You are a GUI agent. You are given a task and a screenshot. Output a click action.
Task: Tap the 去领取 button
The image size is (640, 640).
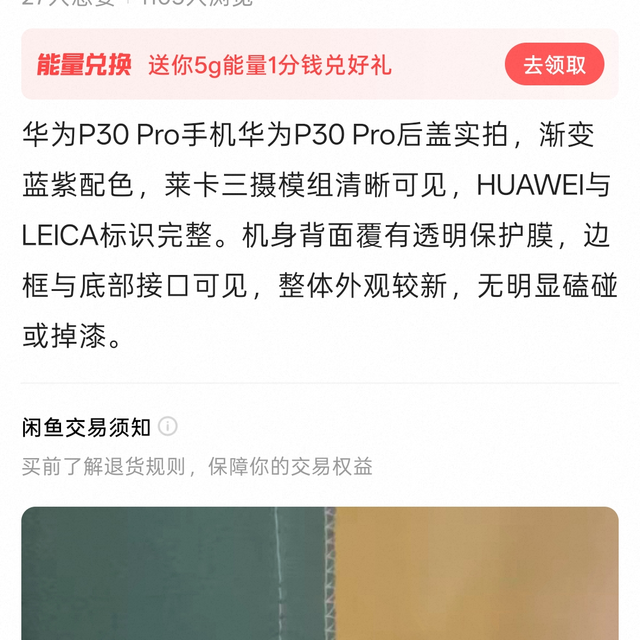pos(554,64)
